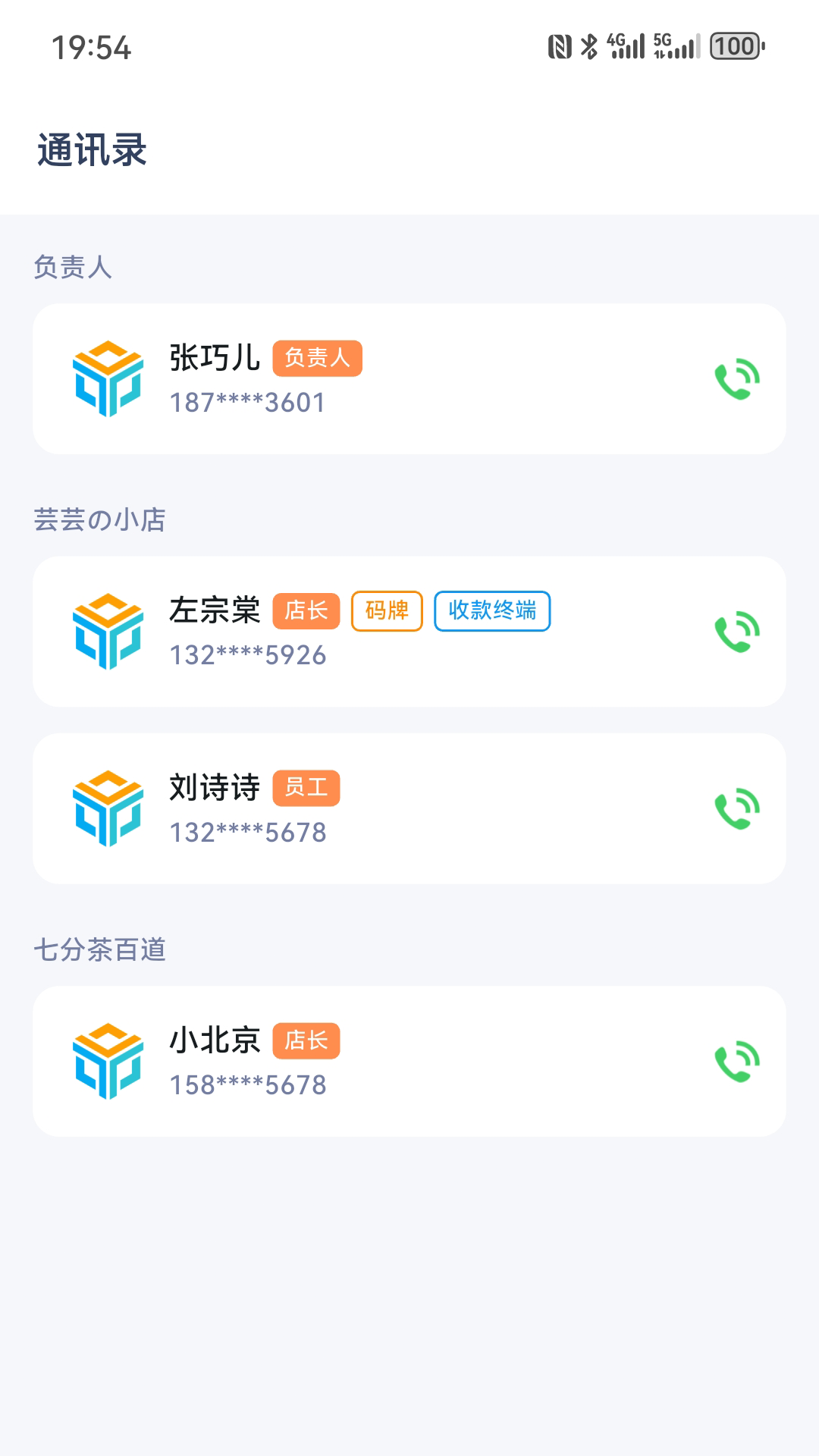Open 小北京's contact entry
The height and width of the screenshot is (1456, 819).
coord(409,1059)
